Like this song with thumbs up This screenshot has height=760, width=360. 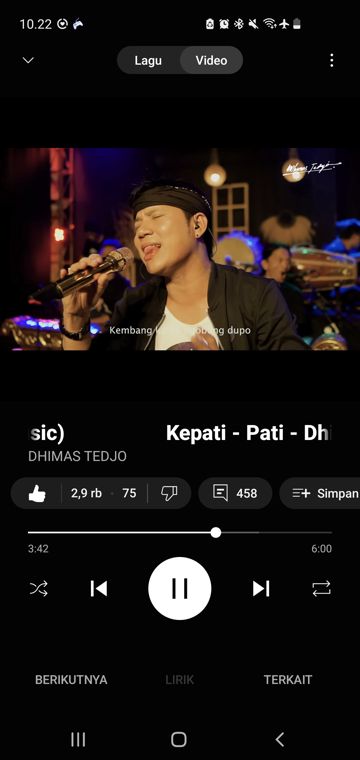37,493
